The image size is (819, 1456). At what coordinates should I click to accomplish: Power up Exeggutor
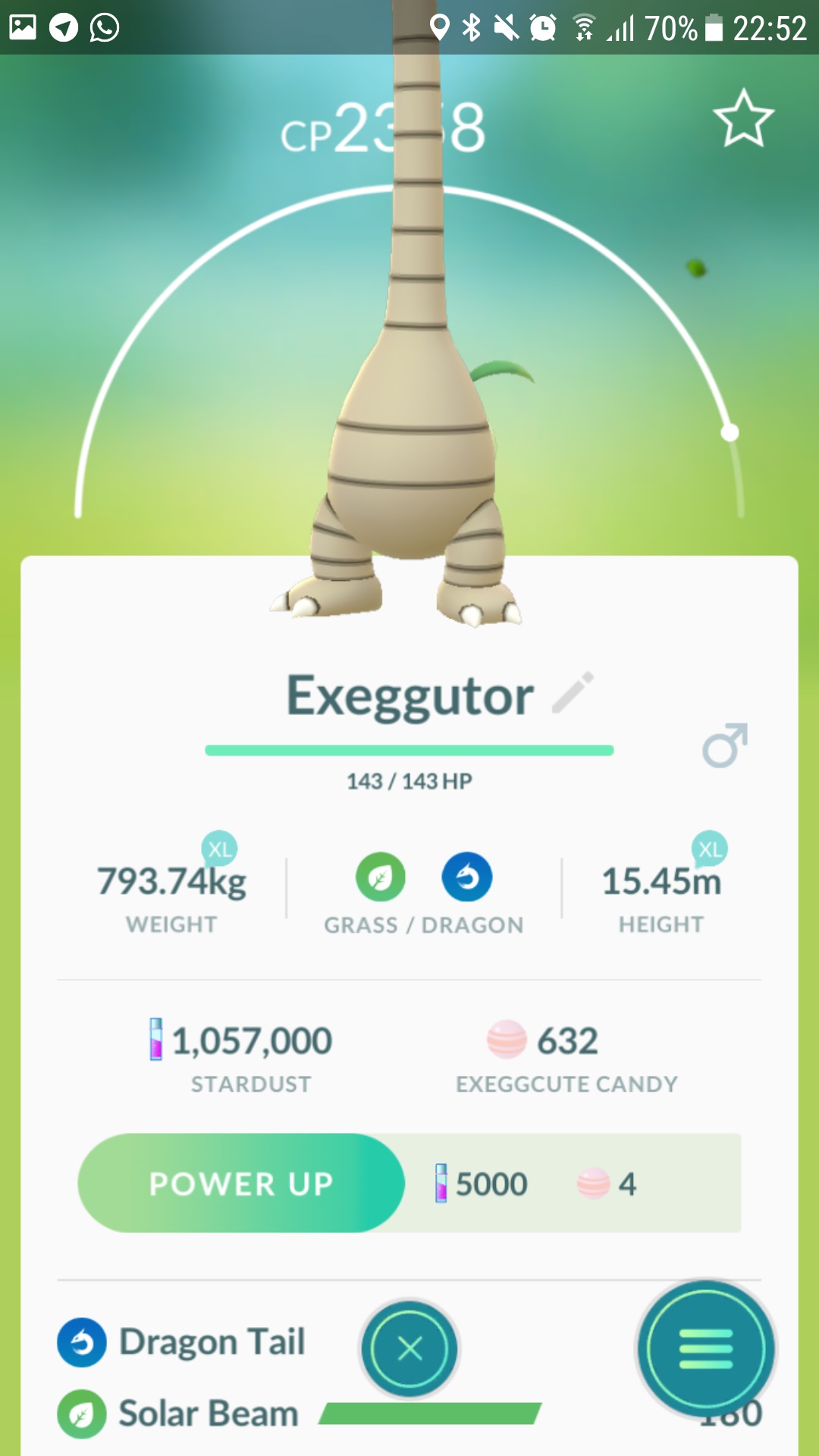click(241, 1183)
